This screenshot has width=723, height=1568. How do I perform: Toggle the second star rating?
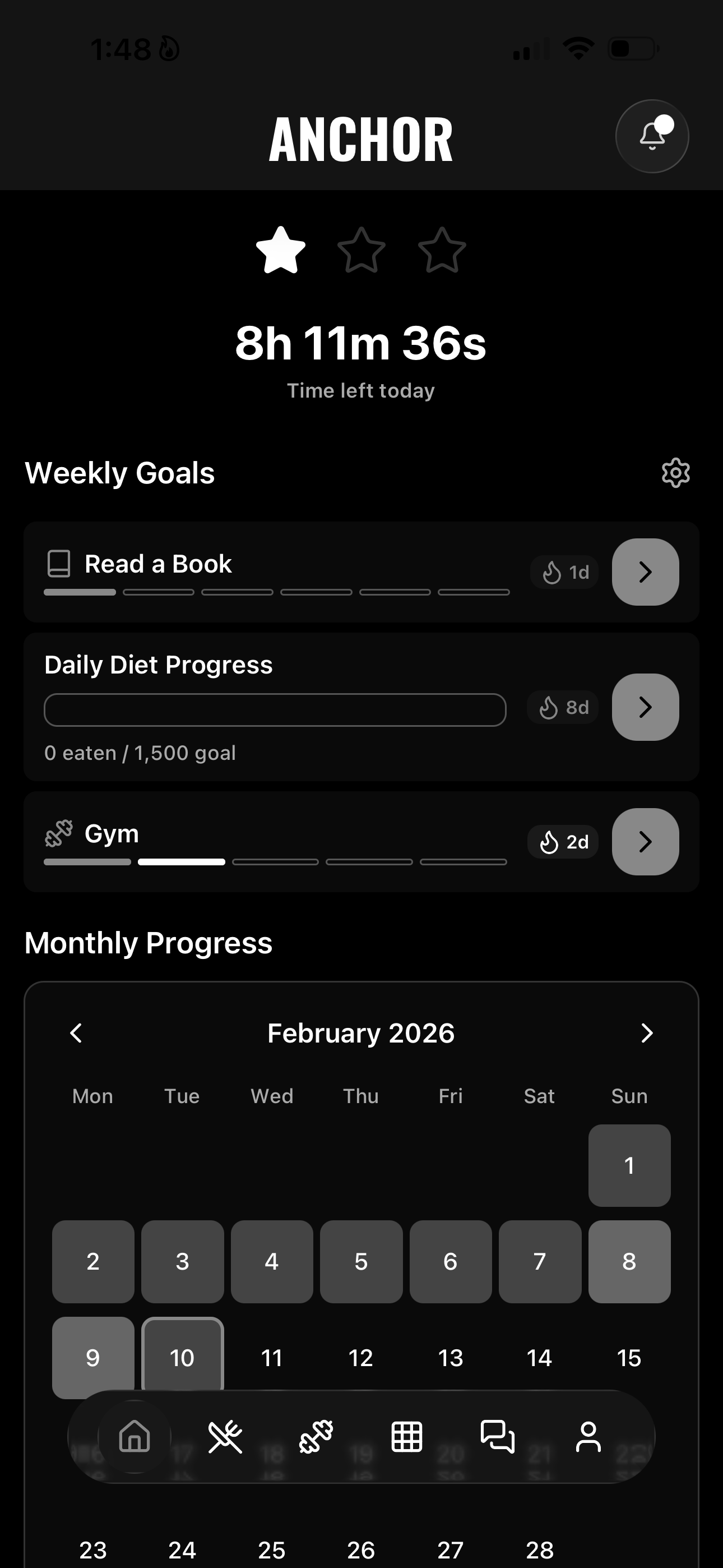pyautogui.click(x=361, y=250)
